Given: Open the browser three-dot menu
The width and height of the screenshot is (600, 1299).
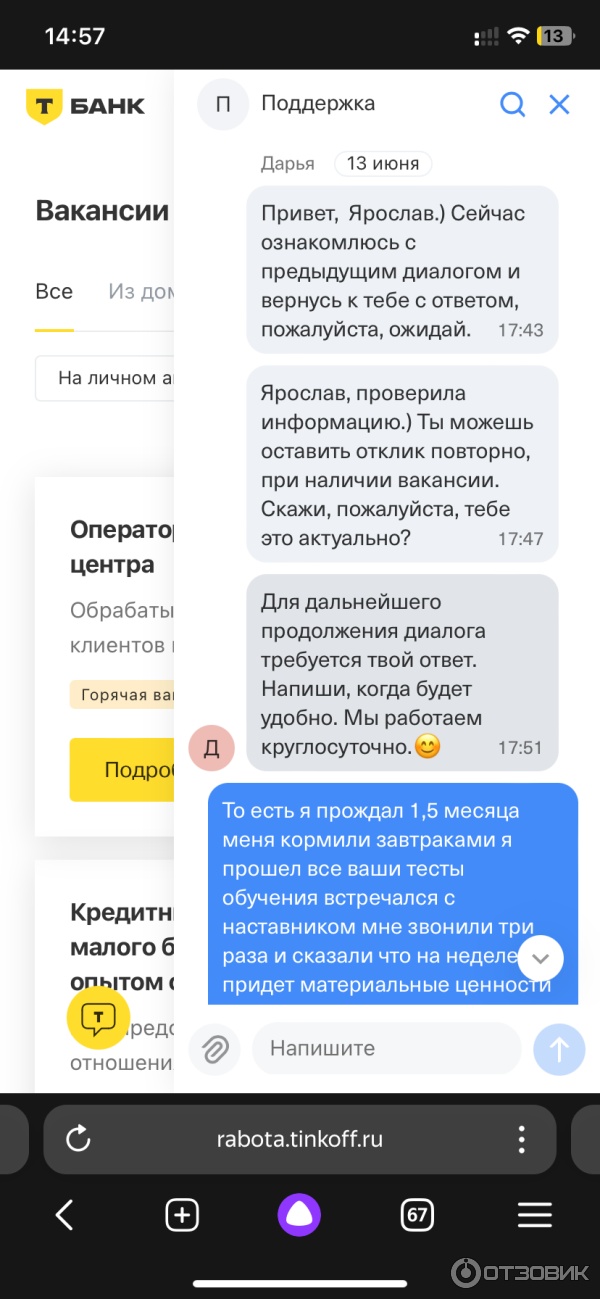Looking at the screenshot, I should click(521, 1139).
